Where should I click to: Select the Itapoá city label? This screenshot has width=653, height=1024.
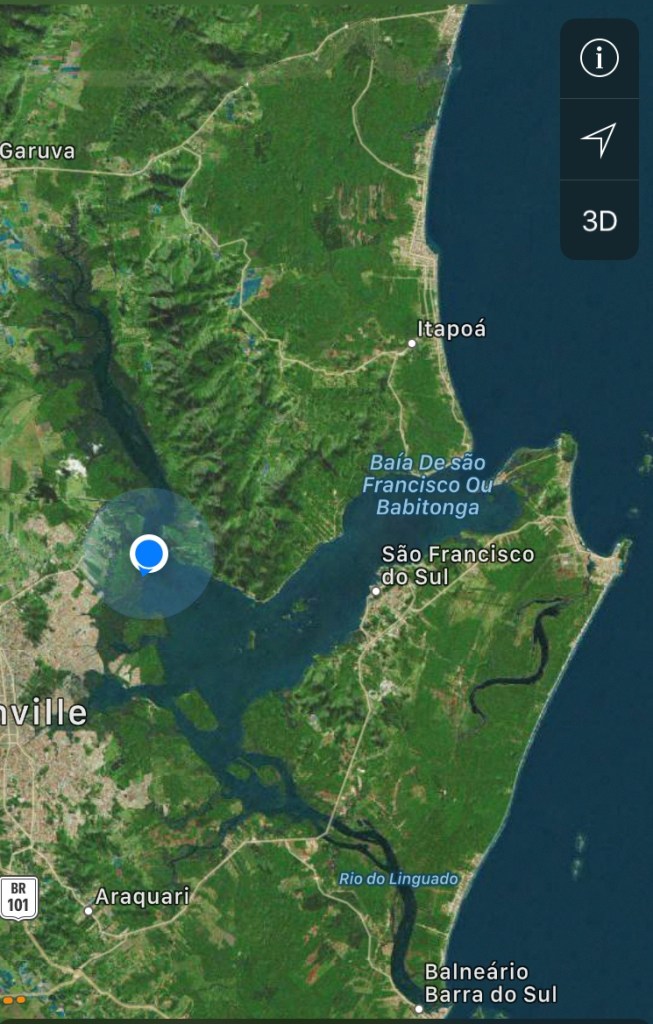(451, 329)
